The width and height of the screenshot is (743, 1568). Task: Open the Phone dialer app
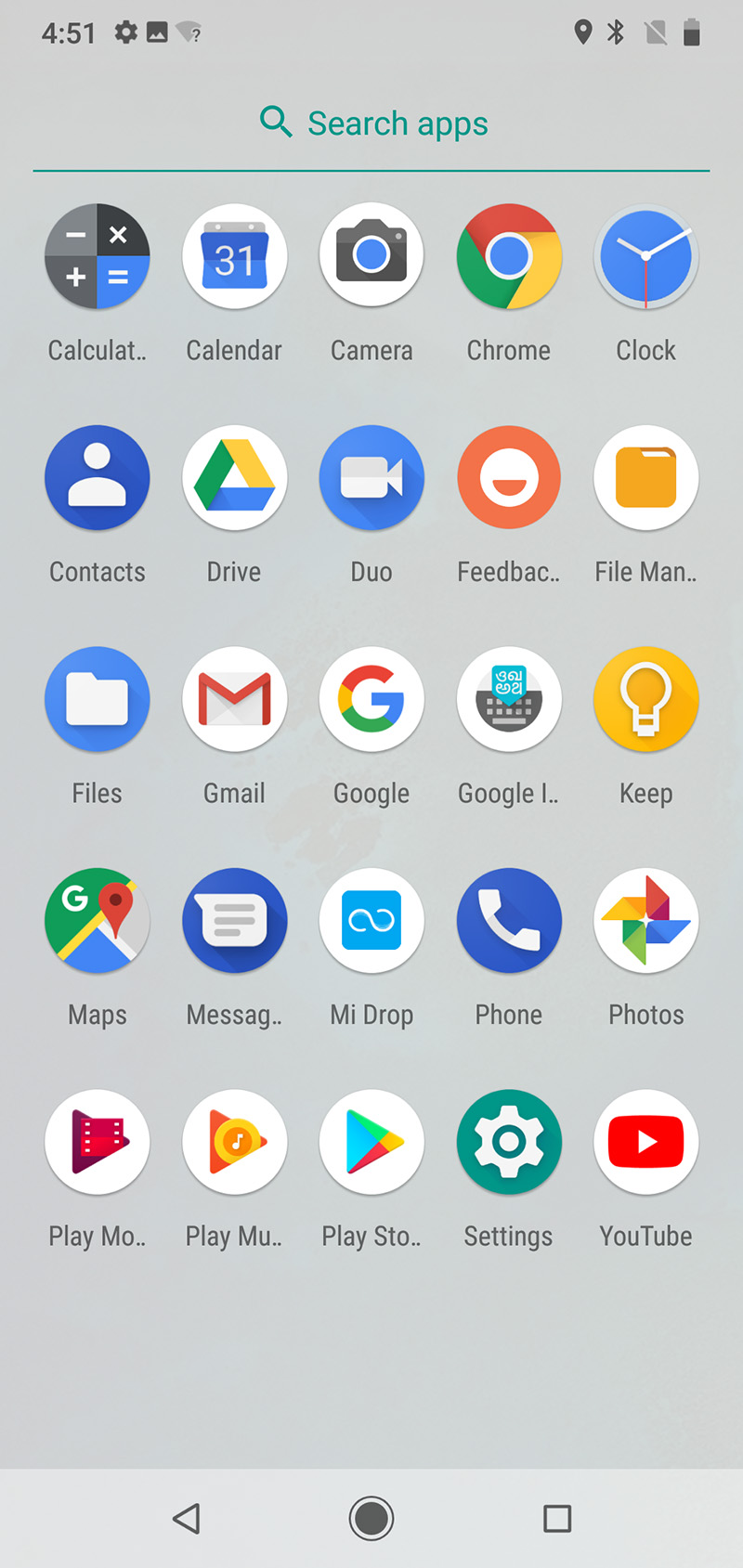point(509,920)
